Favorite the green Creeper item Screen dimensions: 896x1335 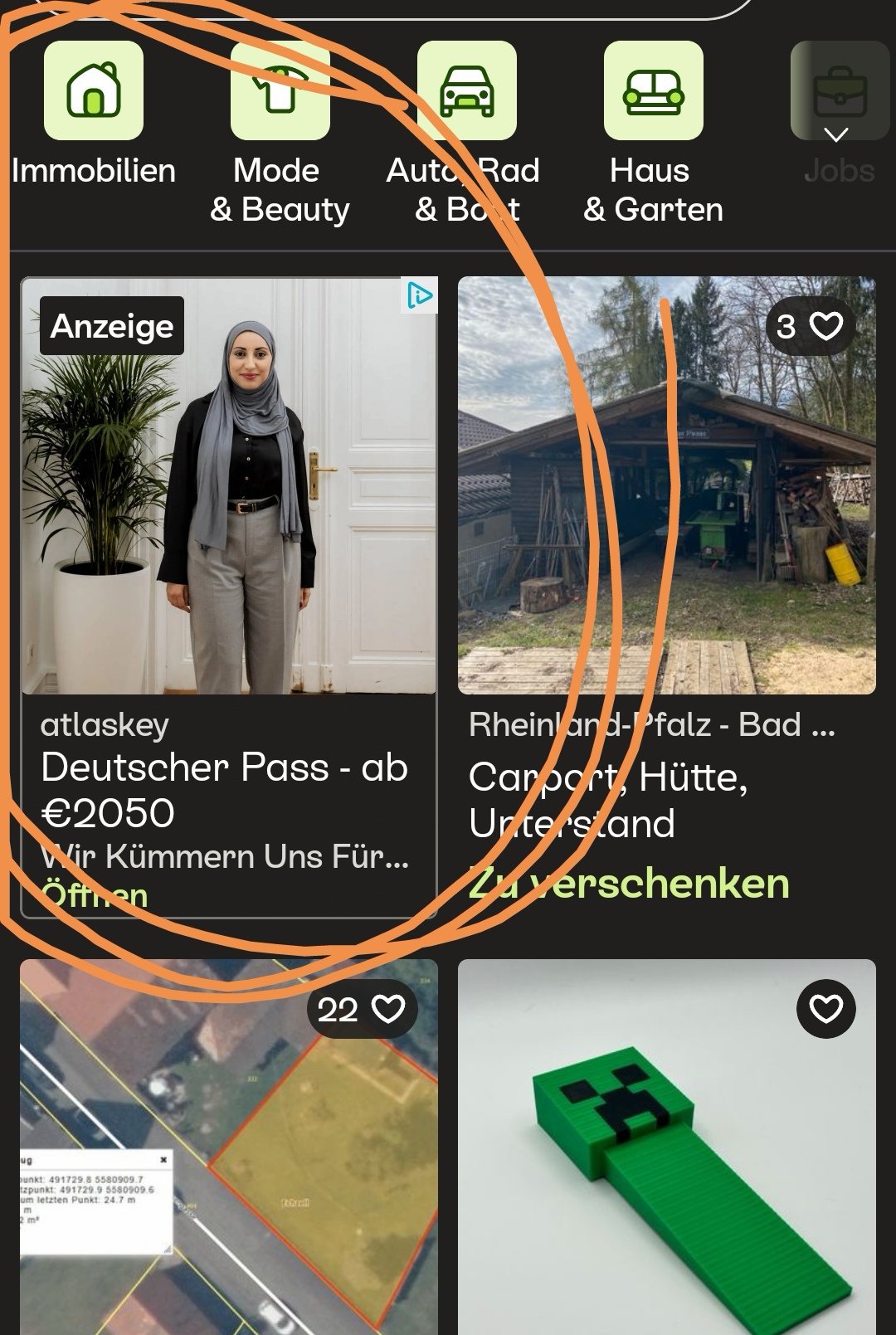point(825,1009)
